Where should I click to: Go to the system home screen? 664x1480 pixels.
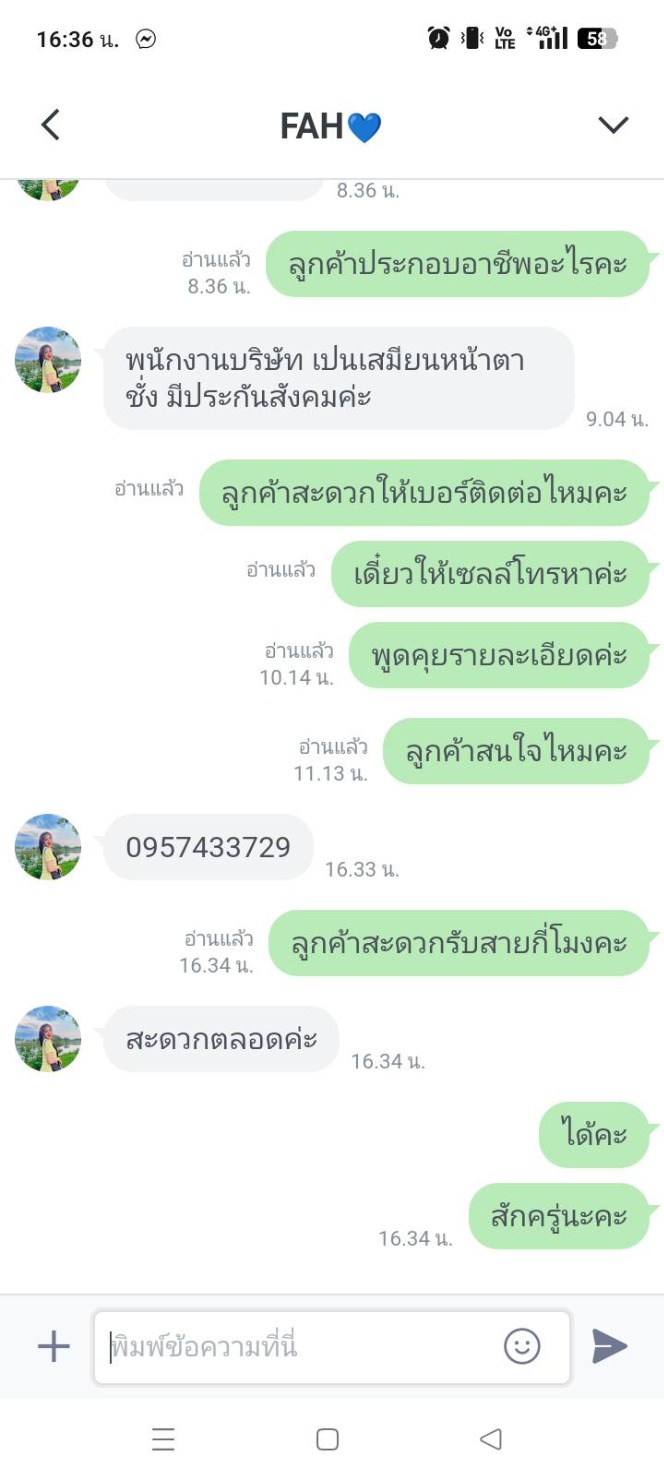327,1439
